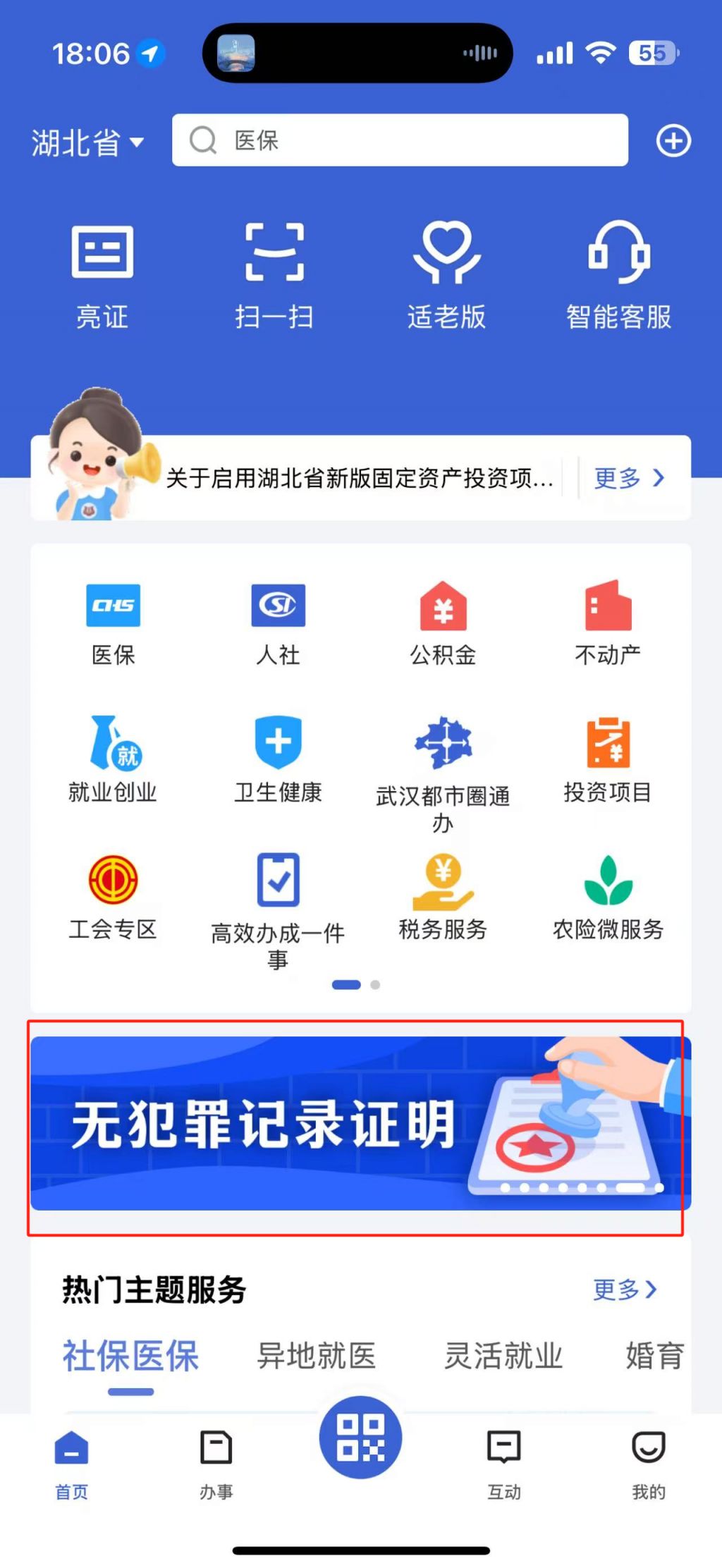View 更多 announcements next to the notice
Image resolution: width=722 pixels, height=1568 pixels.
pos(629,478)
